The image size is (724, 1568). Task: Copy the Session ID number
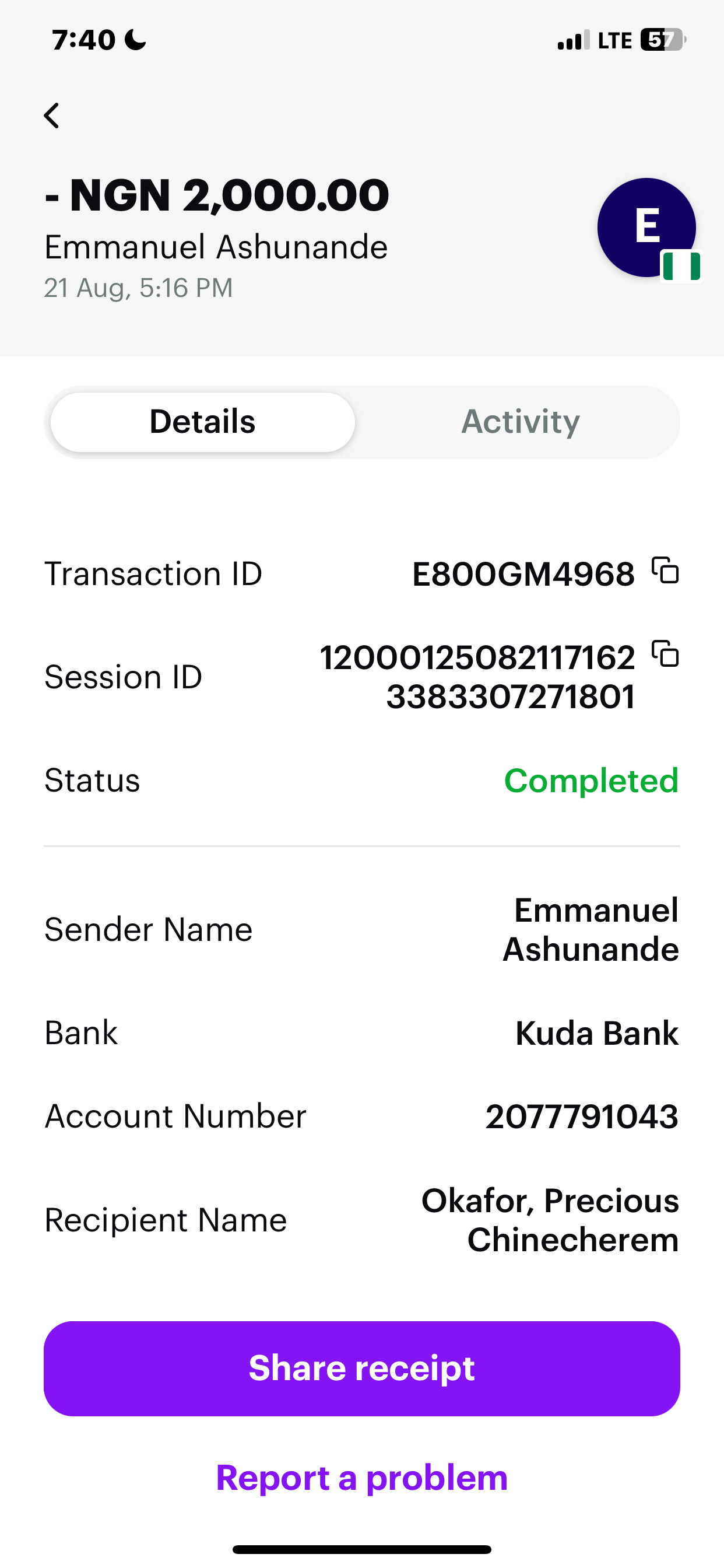click(x=665, y=654)
